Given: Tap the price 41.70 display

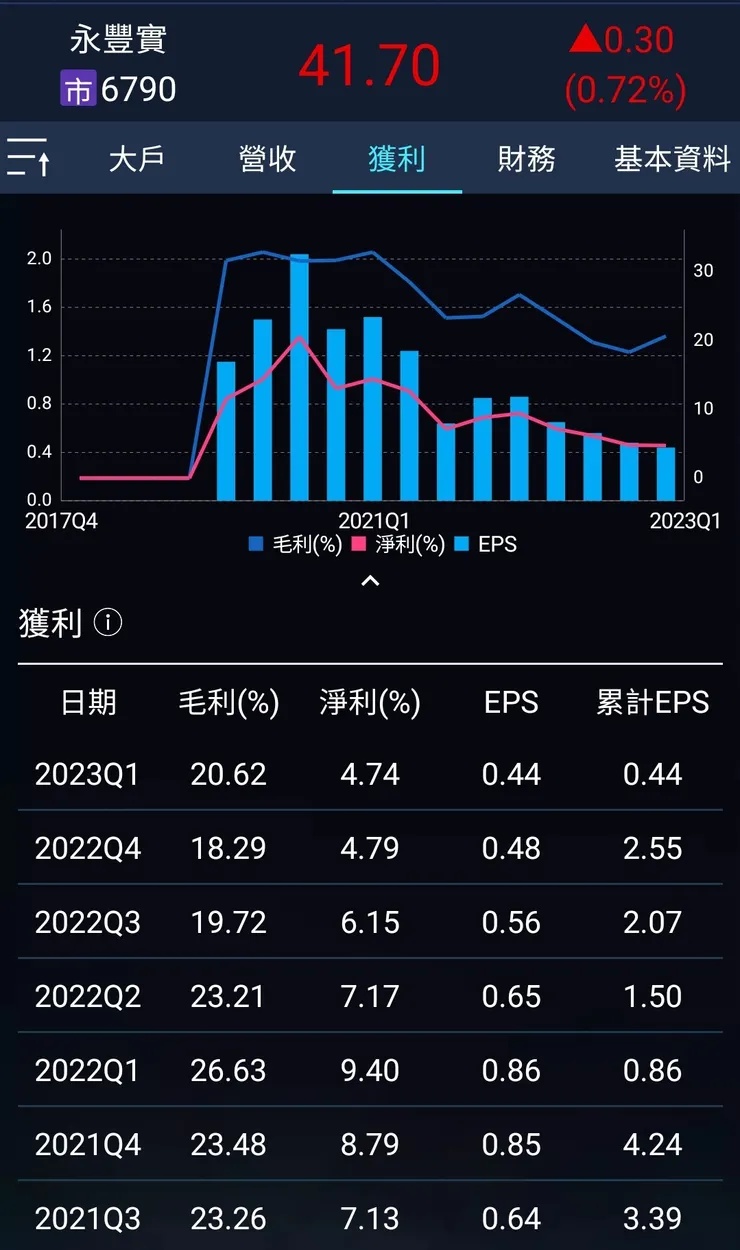Looking at the screenshot, I should click(370, 62).
